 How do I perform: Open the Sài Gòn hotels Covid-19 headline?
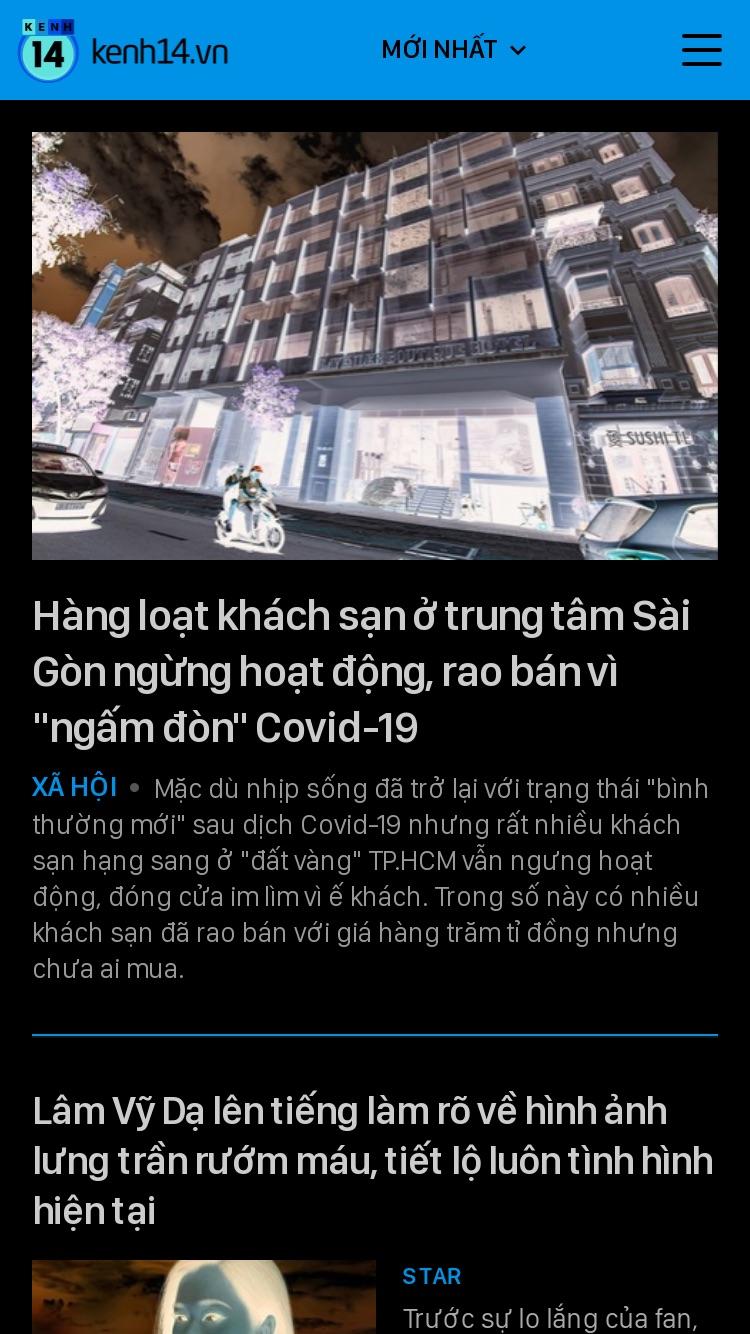[362, 672]
